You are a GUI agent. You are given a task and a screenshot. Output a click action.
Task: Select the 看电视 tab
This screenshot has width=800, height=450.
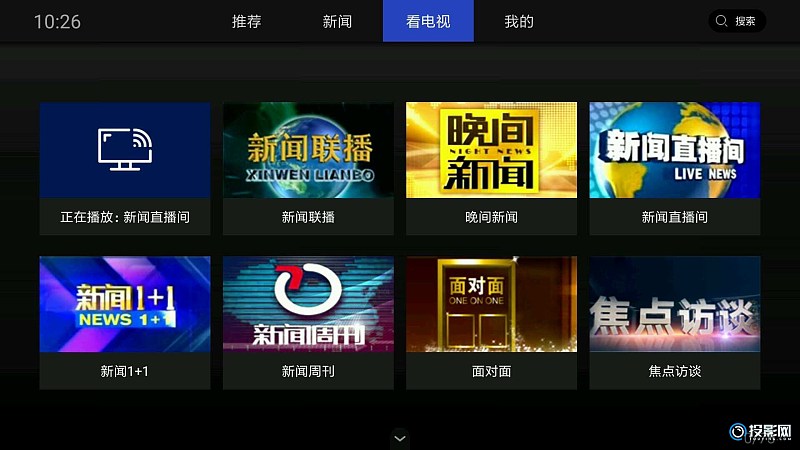(x=428, y=21)
